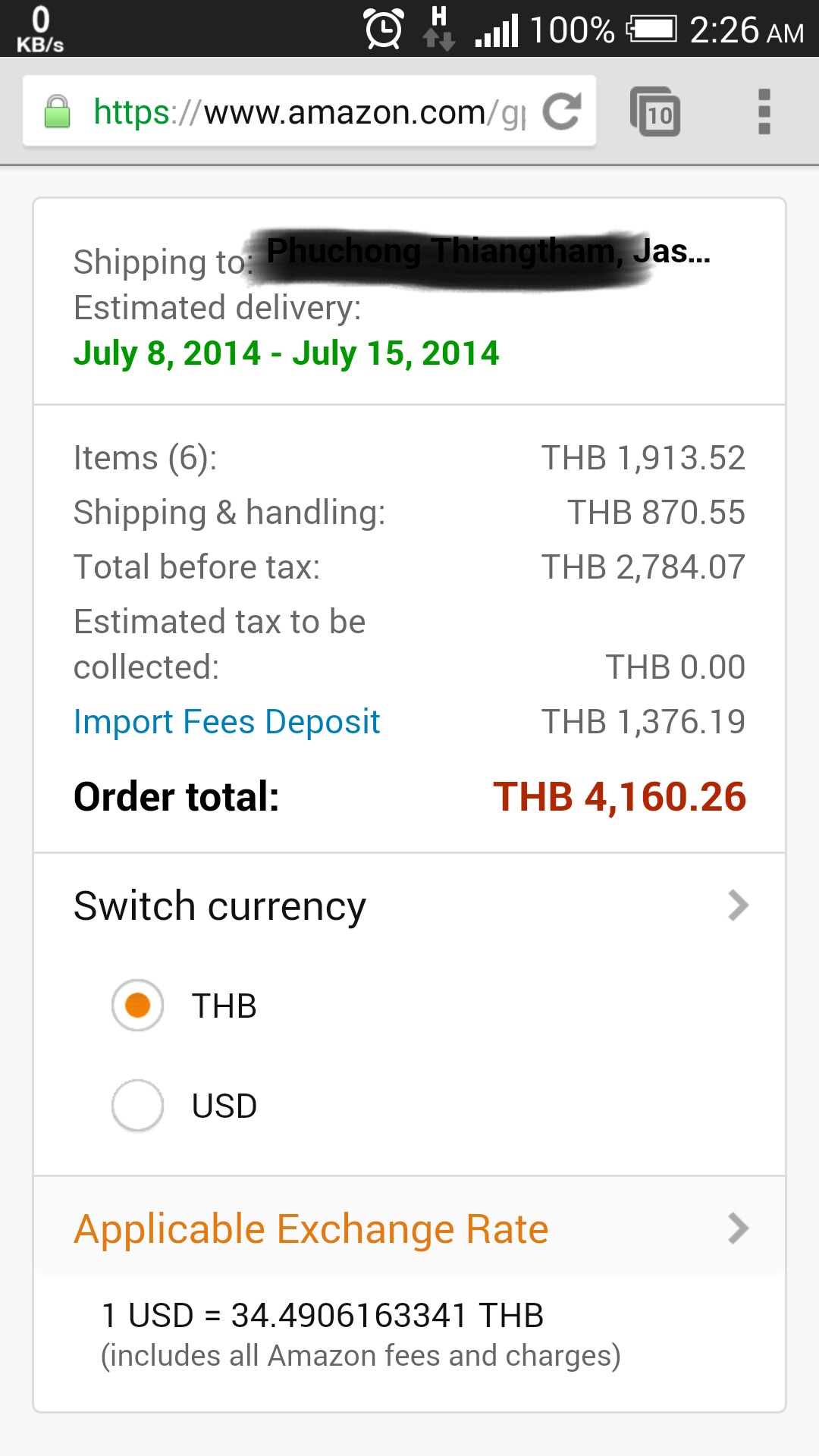Open the browser tab switcher
Screen dimensions: 819x1456
tap(655, 111)
